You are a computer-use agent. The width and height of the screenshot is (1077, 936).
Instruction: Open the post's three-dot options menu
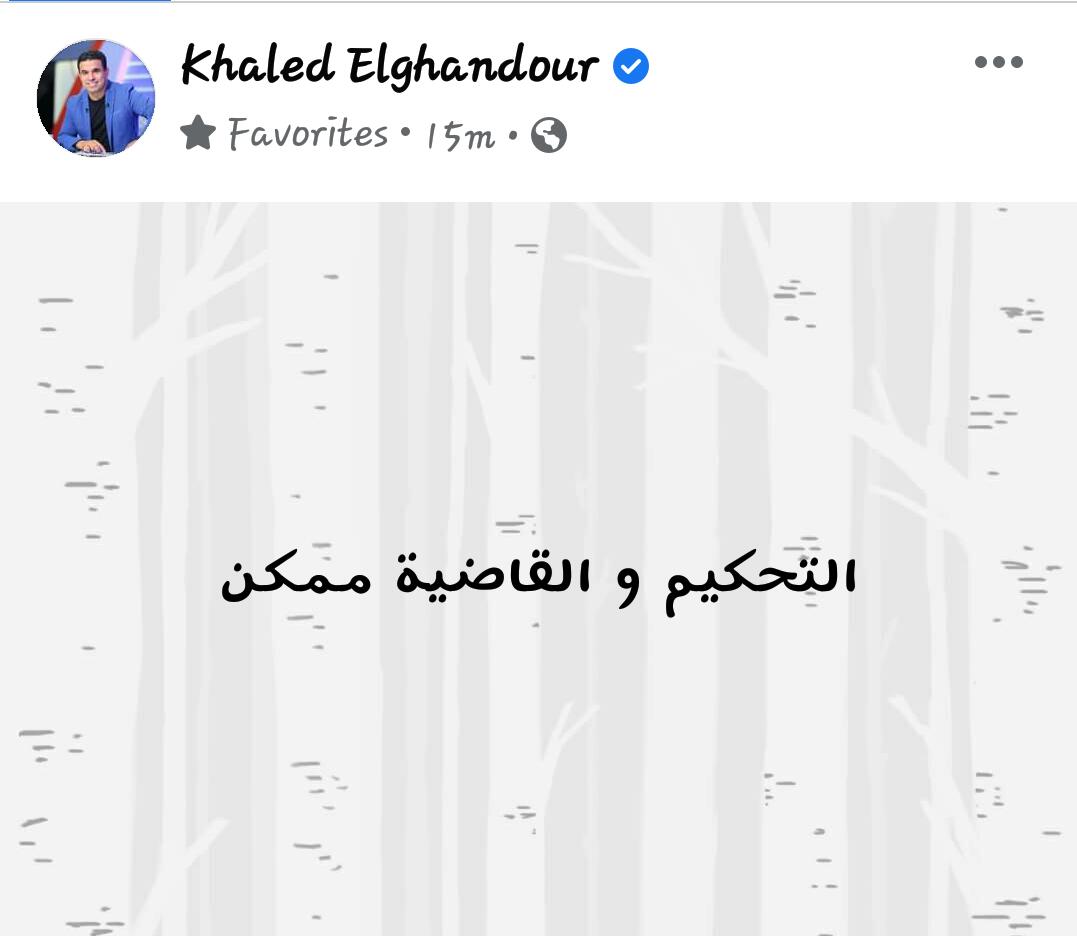pos(998,62)
